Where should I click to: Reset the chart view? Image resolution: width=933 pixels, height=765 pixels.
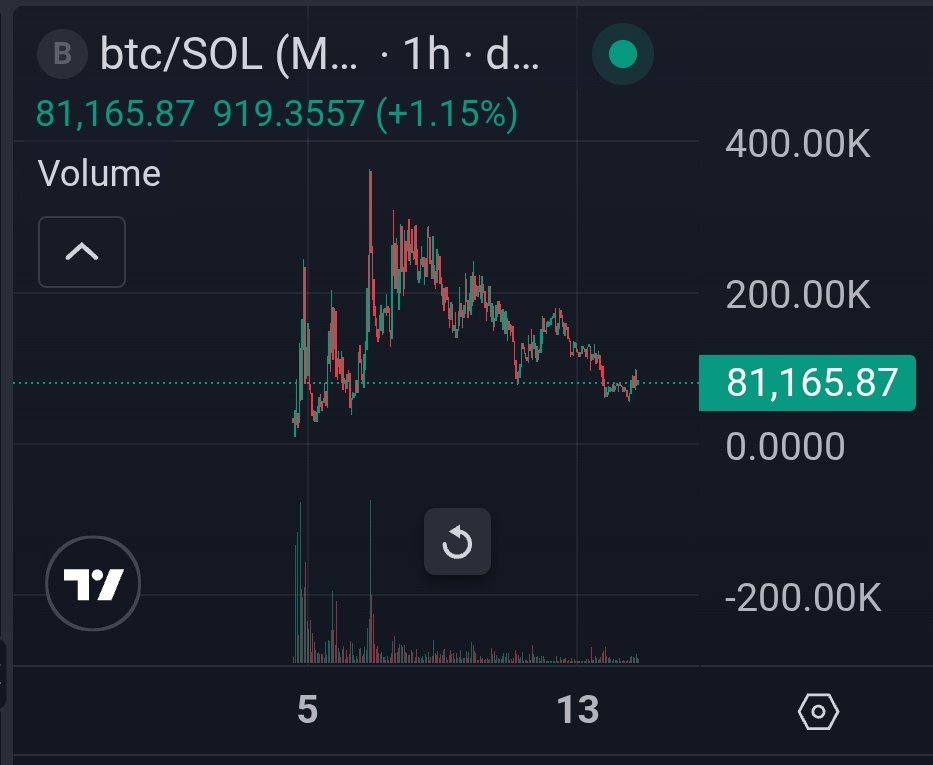(x=457, y=542)
